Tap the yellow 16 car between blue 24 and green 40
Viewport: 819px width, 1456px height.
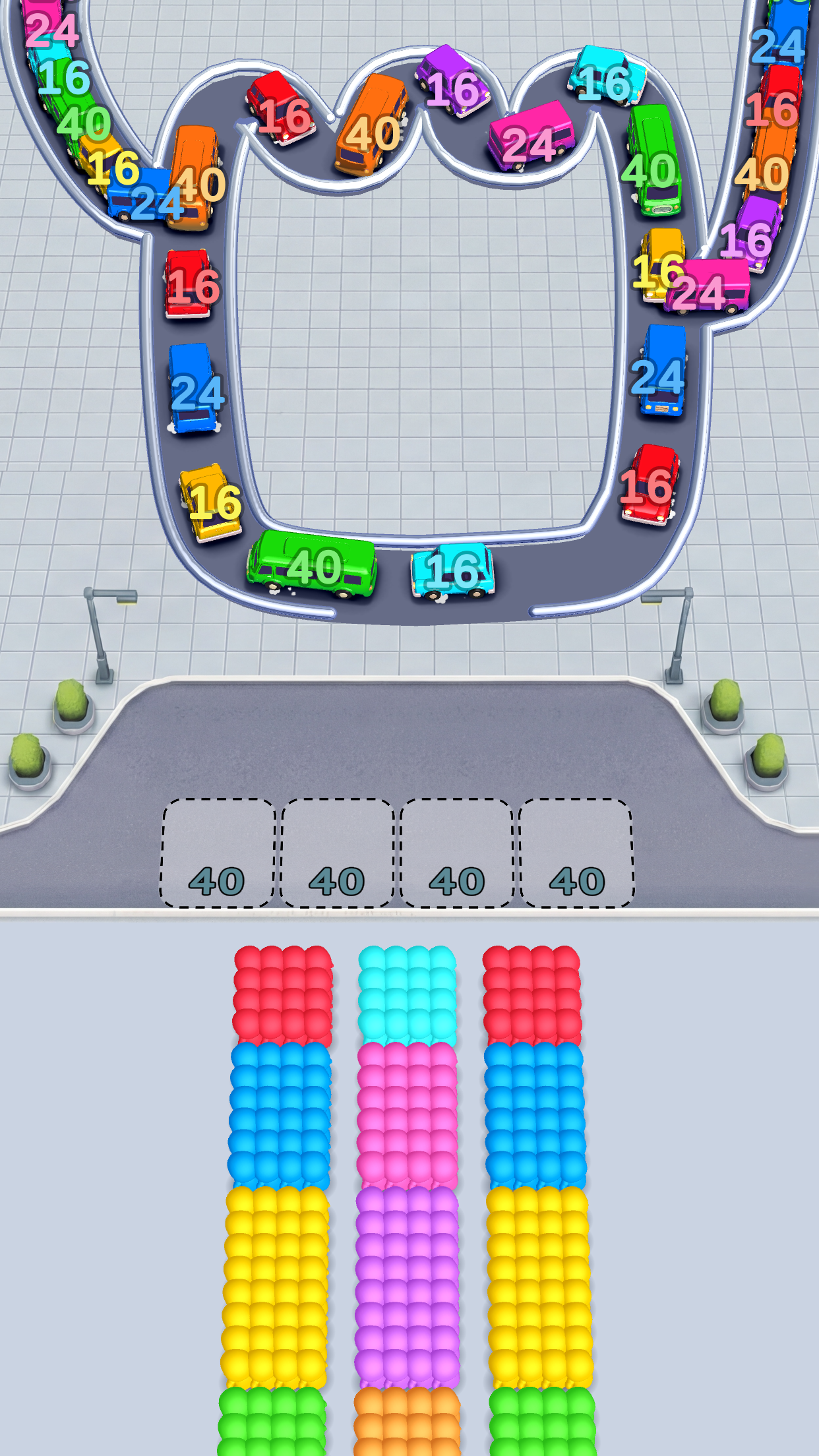click(211, 502)
